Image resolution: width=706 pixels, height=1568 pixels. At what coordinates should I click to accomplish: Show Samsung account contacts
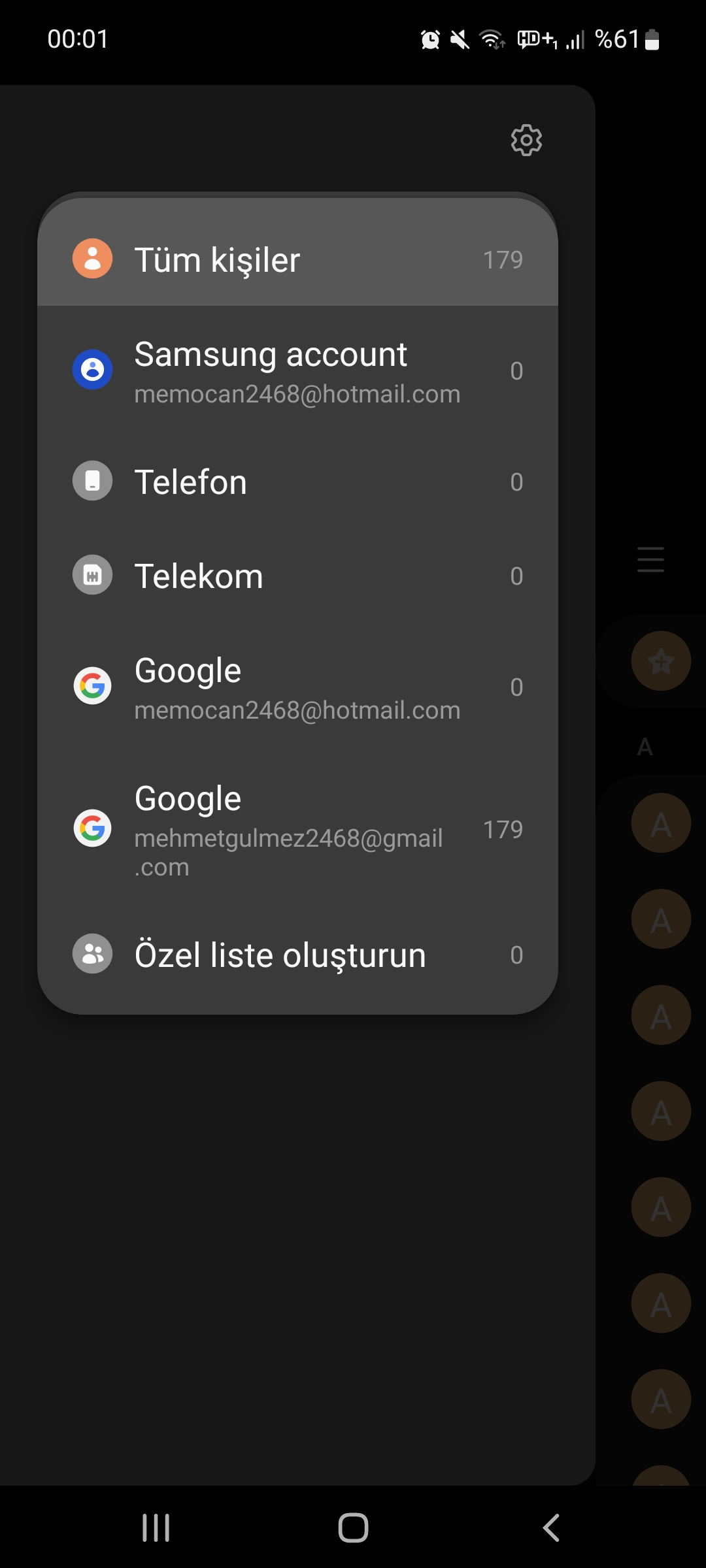[297, 371]
